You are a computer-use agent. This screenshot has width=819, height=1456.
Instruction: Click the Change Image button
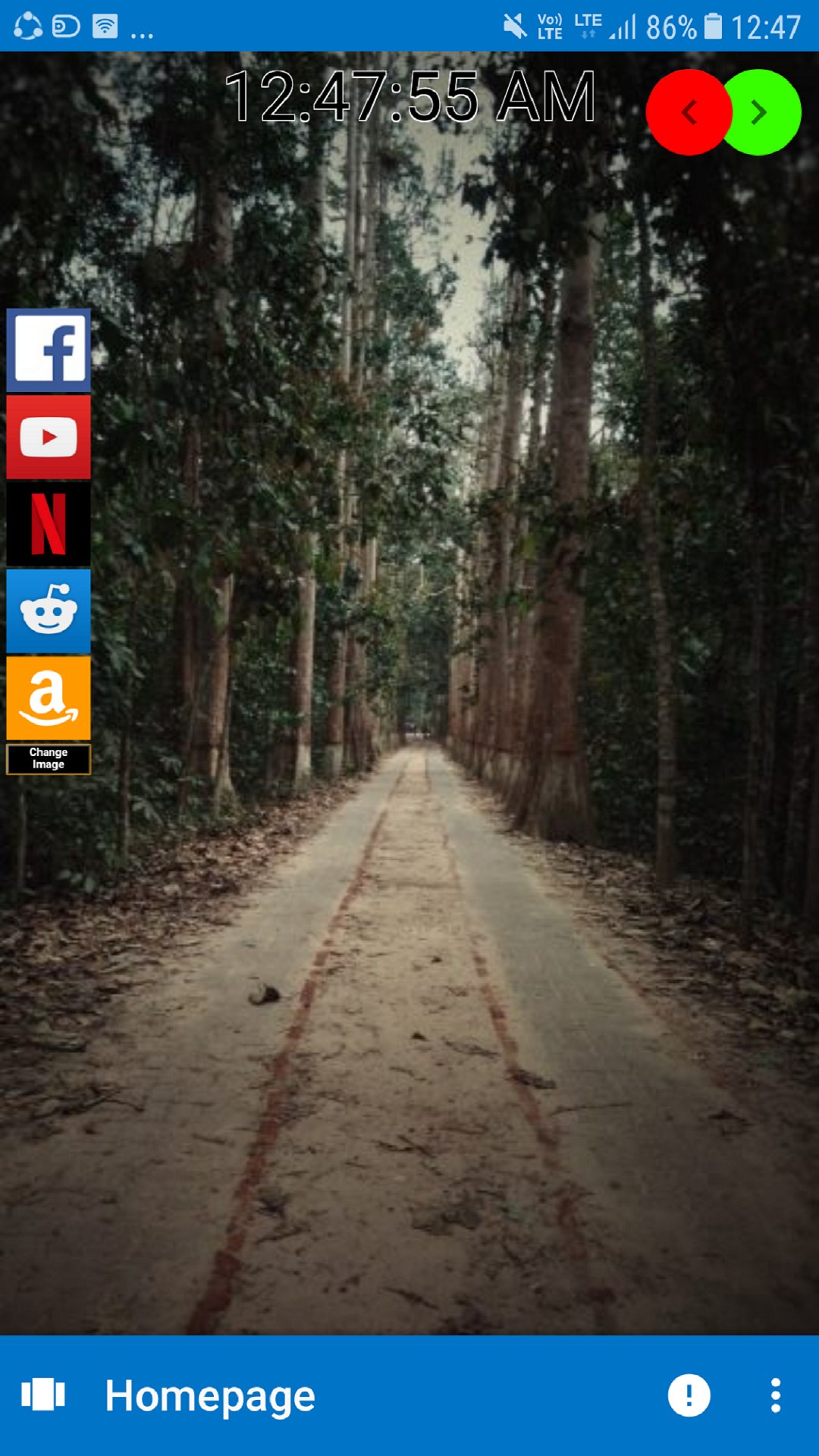pyautogui.click(x=48, y=758)
